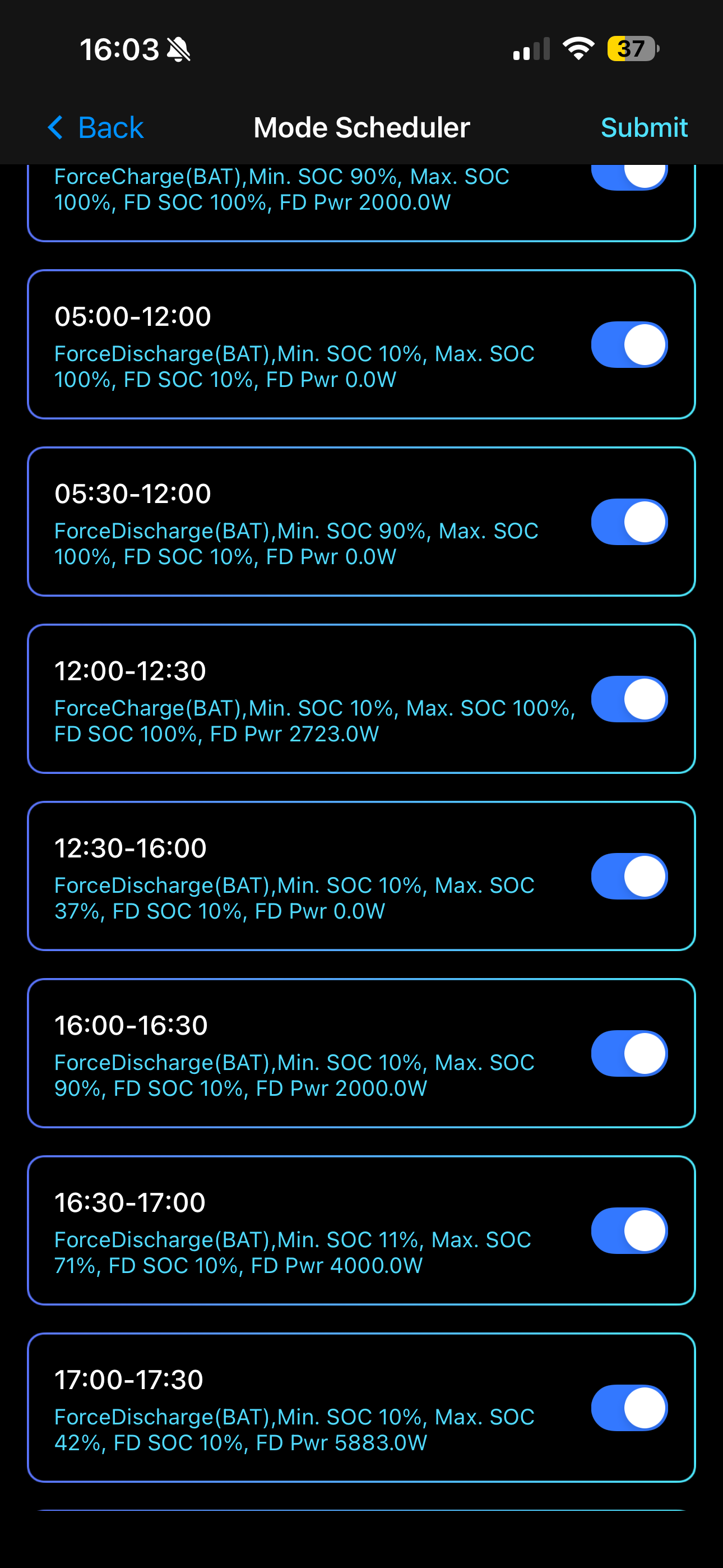
Task: Switch off the 12:30-16:00 schedule
Action: click(x=629, y=877)
